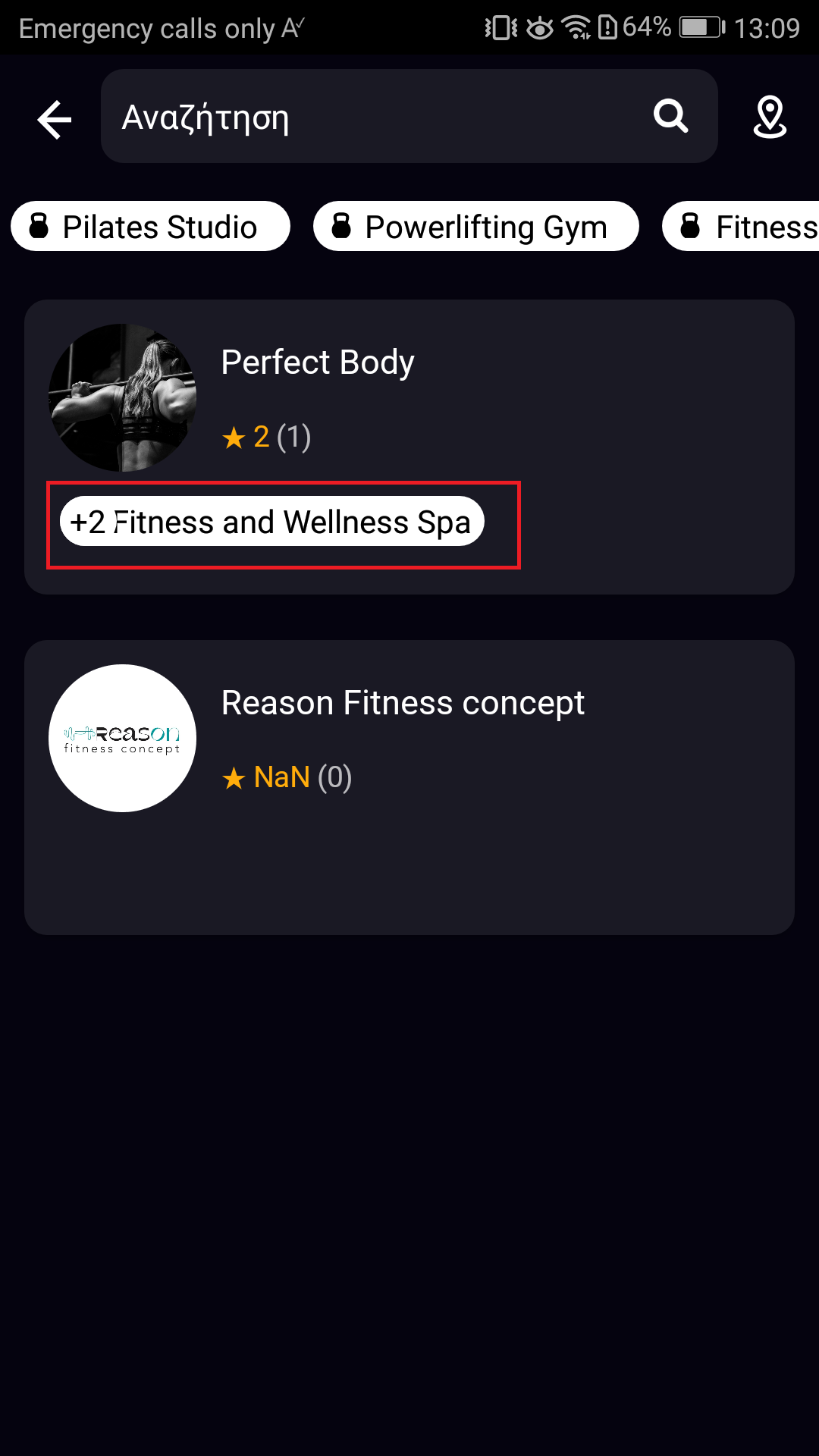
Task: Tap the kettlebell icon on Powerlifting Gym chip
Action: pos(342,225)
